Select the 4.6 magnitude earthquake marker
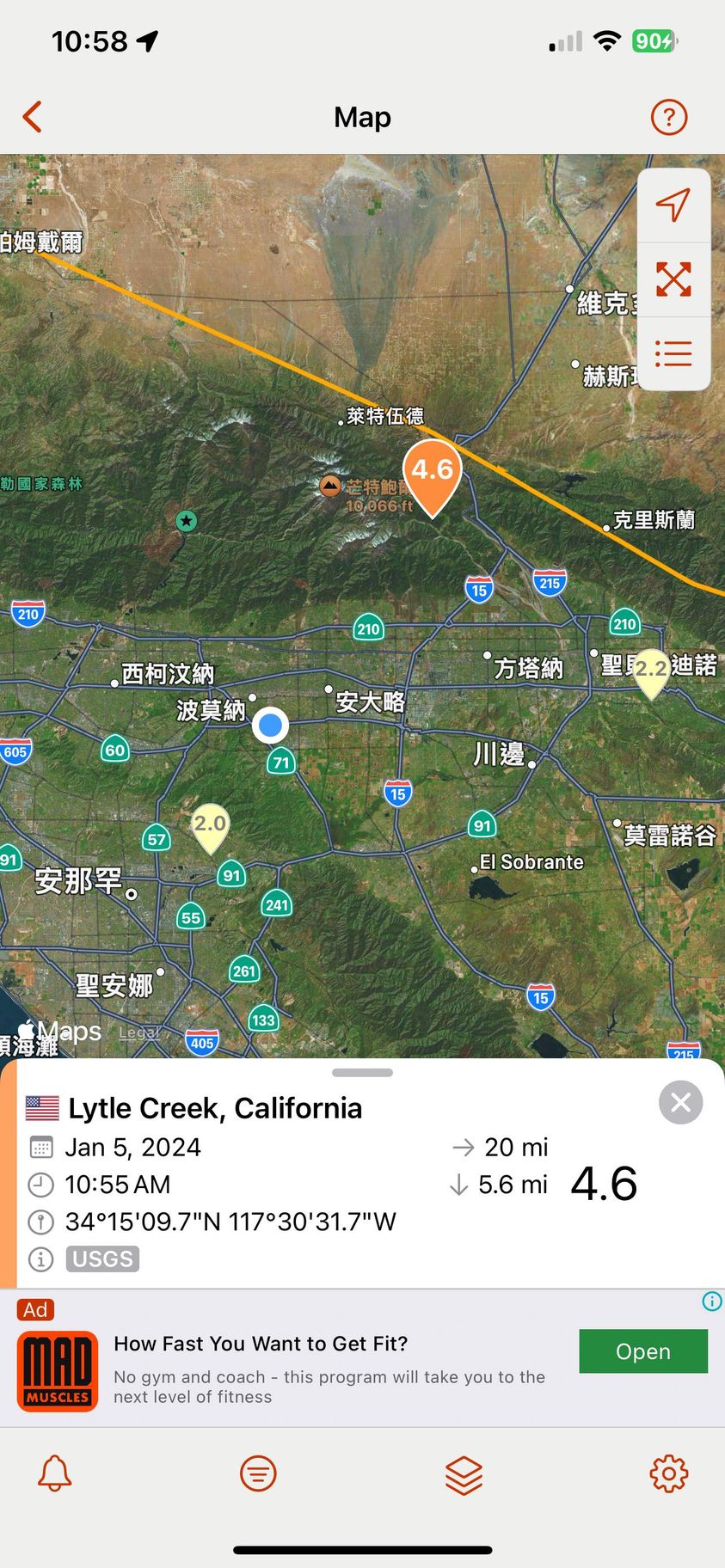Image resolution: width=725 pixels, height=1568 pixels. (x=432, y=472)
